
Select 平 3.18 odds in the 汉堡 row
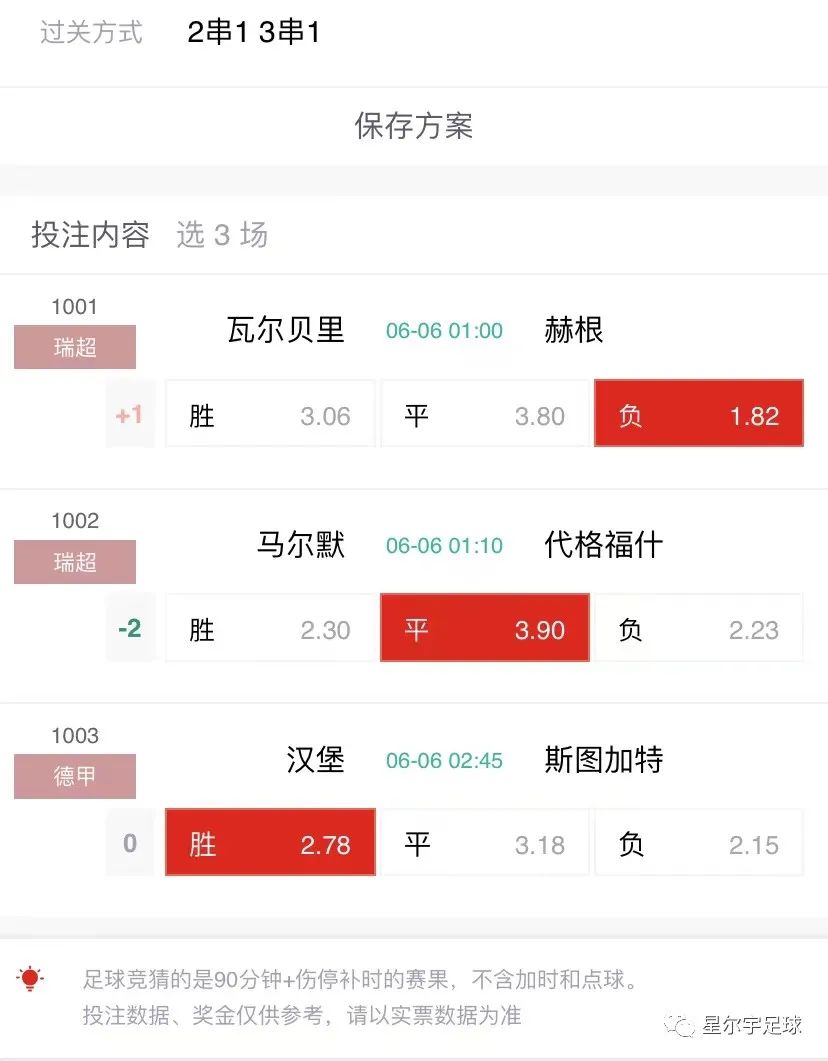(x=484, y=843)
